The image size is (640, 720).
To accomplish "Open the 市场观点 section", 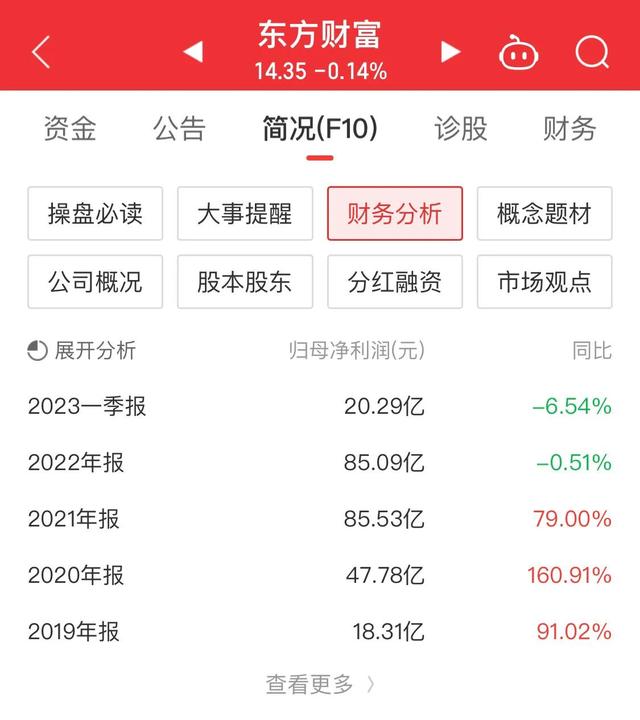I will (544, 282).
